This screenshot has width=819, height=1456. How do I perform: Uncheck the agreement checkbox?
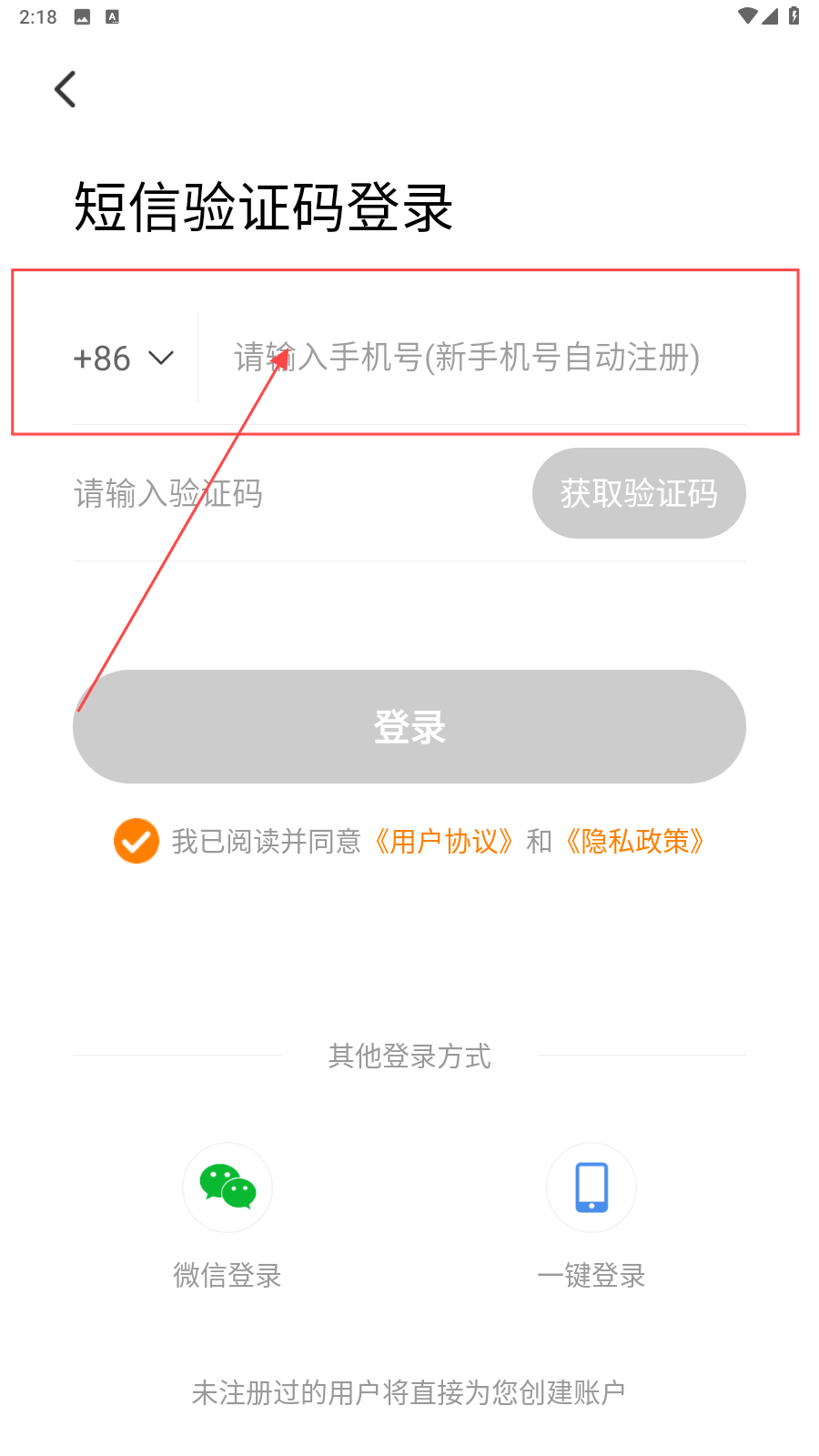click(x=136, y=841)
